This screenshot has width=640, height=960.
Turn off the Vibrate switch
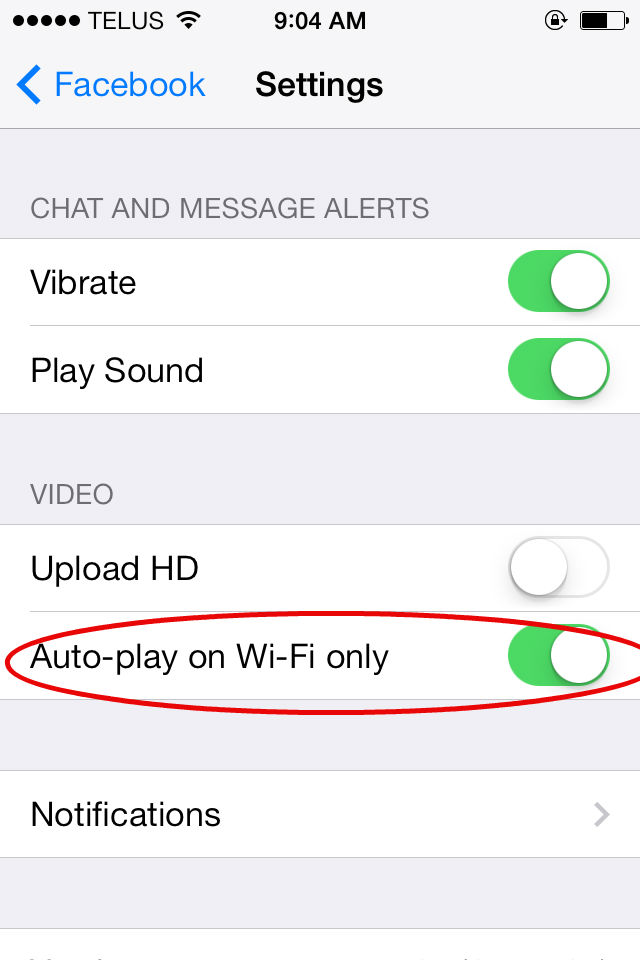coord(558,282)
